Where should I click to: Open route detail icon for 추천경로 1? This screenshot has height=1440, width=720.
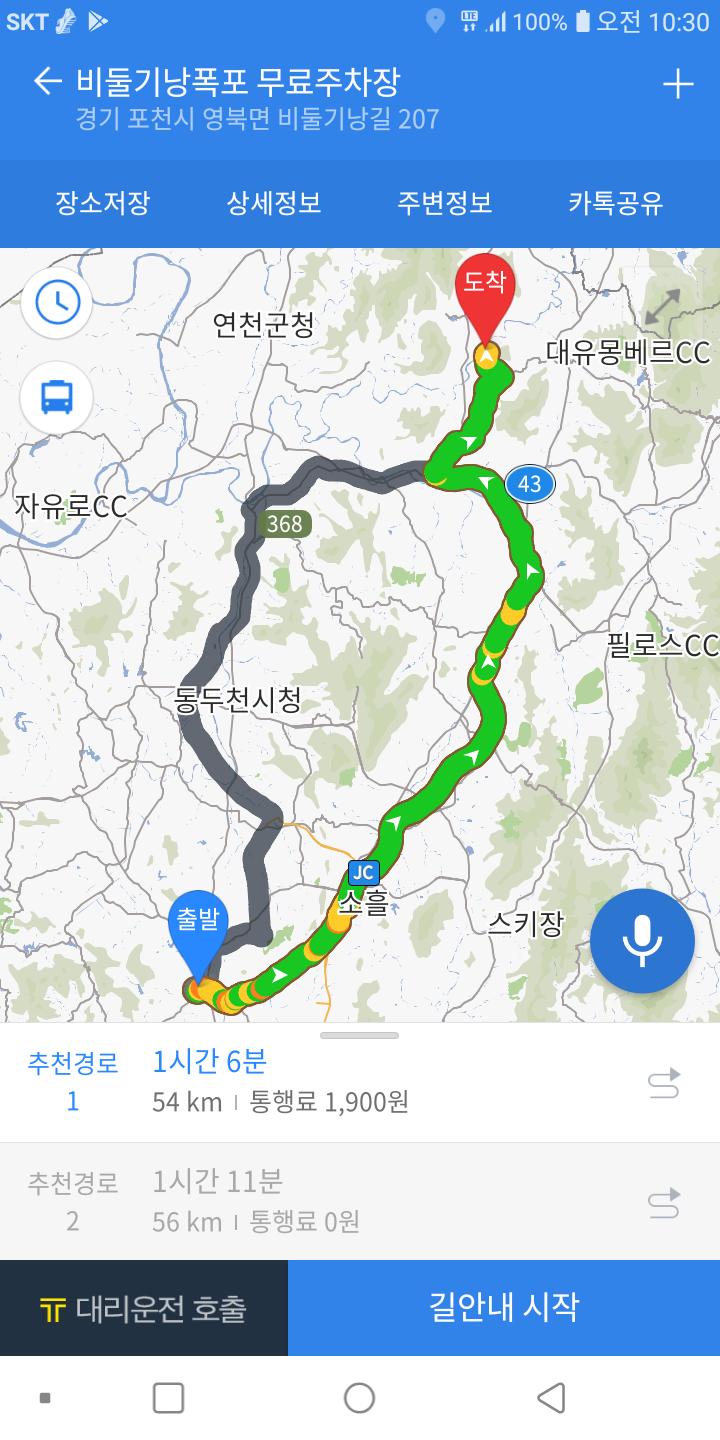665,1083
